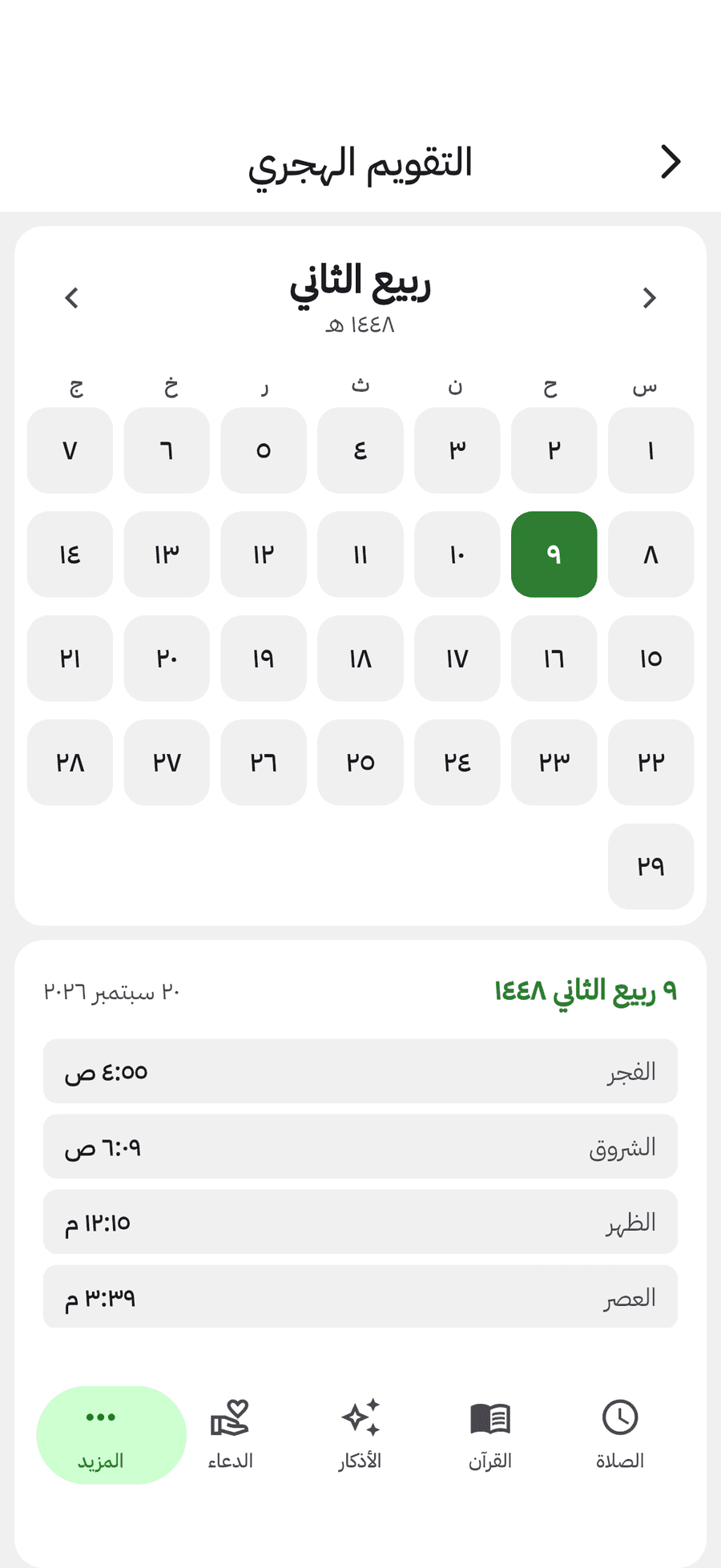Go back using the header arrow
The image size is (721, 1568).
[671, 162]
